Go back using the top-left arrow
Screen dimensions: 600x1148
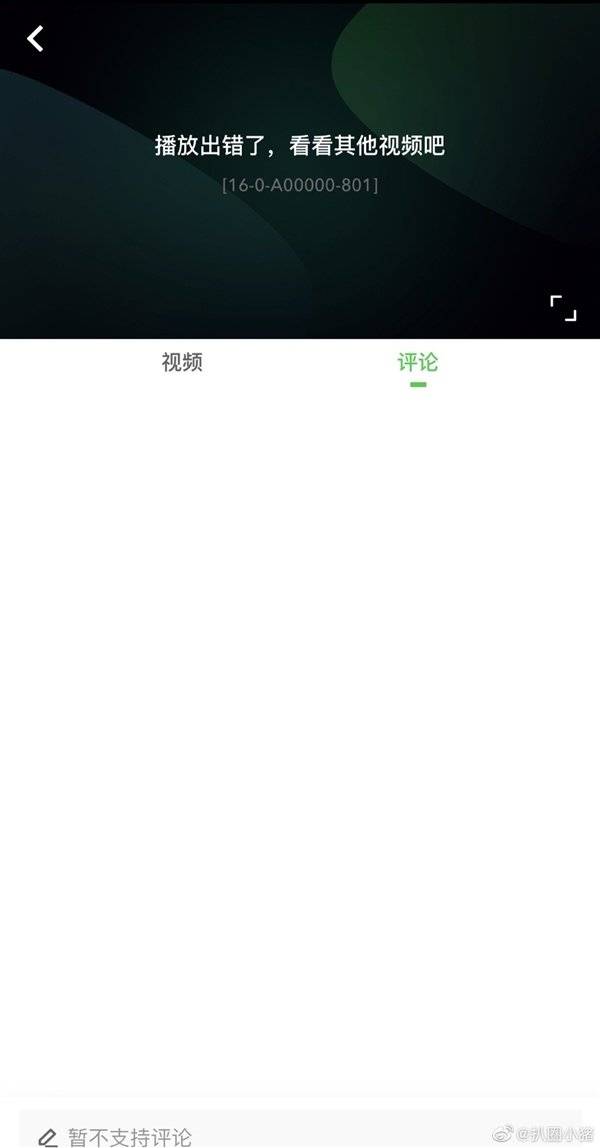(x=35, y=39)
